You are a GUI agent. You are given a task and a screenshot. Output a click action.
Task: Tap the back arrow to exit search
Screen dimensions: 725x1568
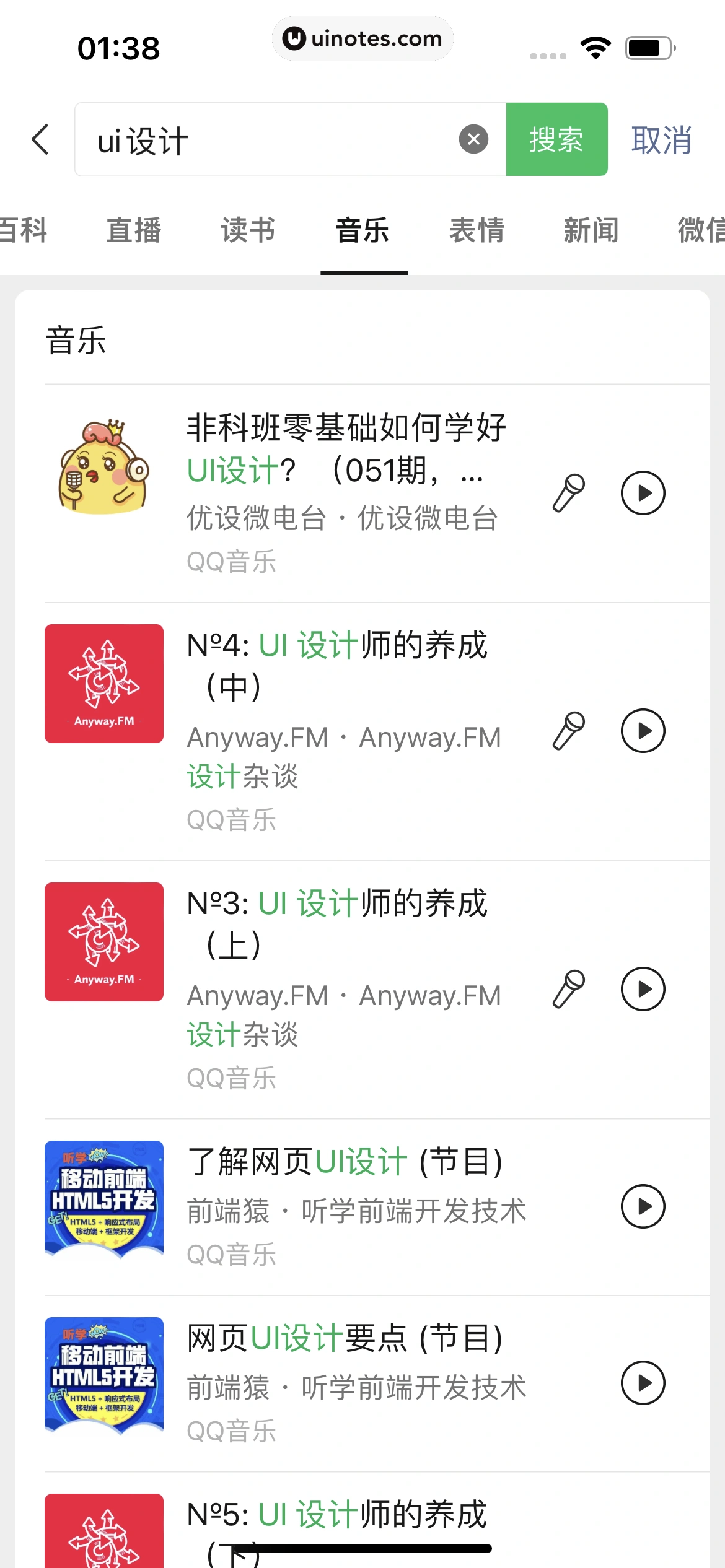tap(40, 140)
